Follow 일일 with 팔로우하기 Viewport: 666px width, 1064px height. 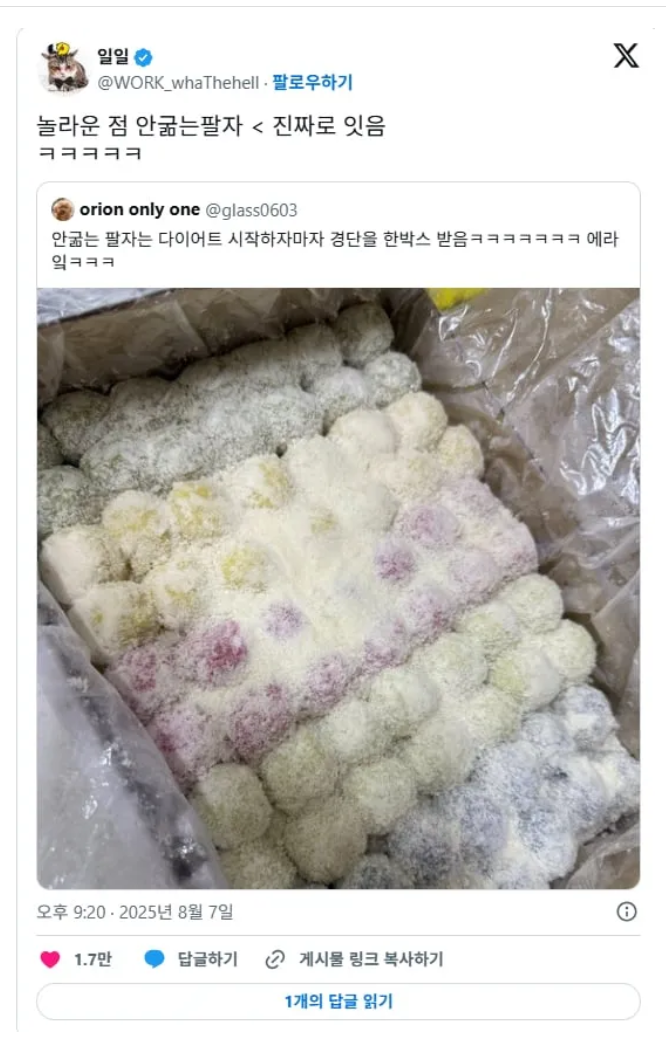pos(312,82)
